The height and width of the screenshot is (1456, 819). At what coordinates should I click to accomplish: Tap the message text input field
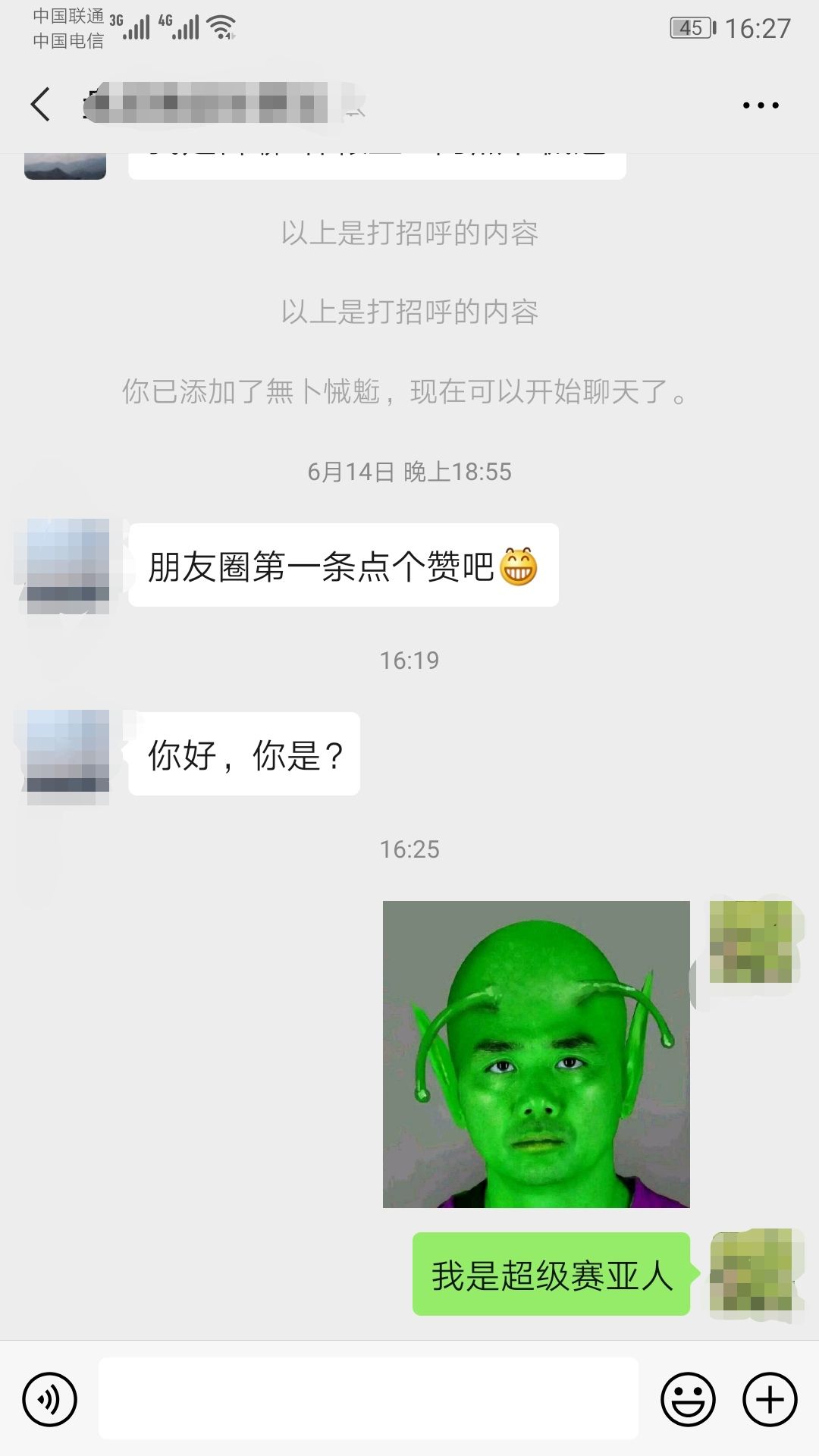[x=369, y=1398]
